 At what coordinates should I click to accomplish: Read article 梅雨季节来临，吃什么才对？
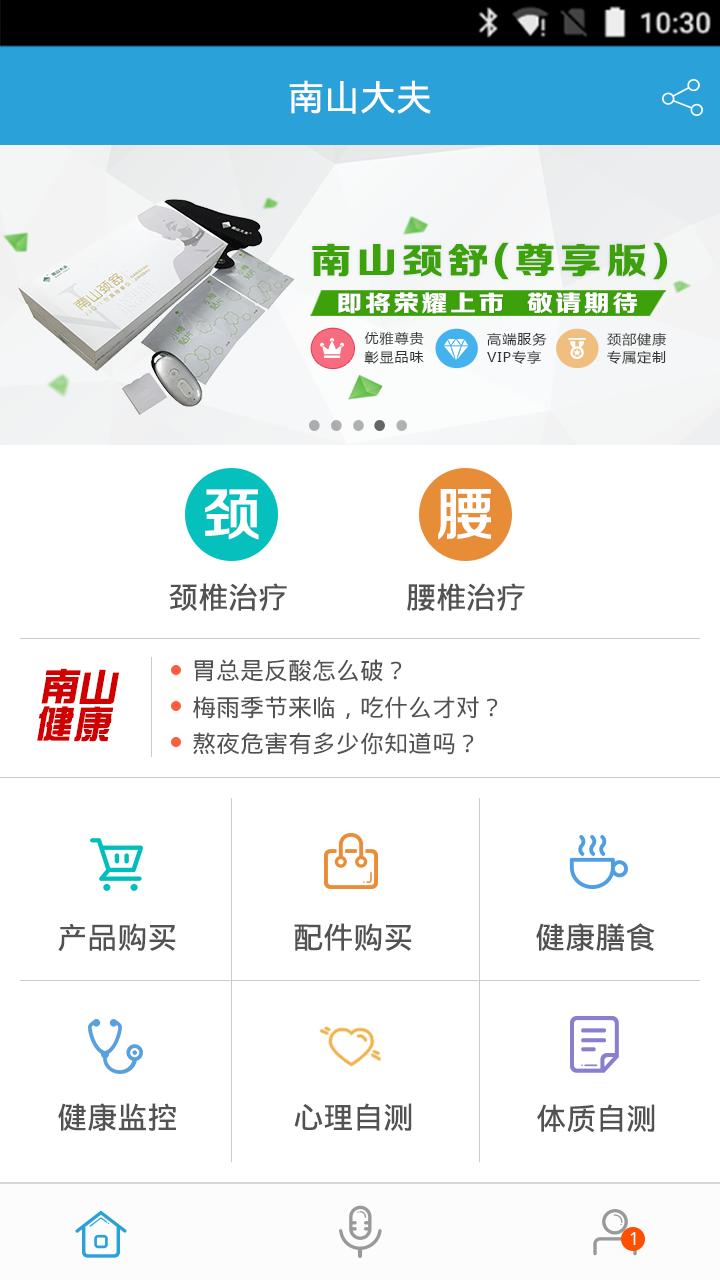[x=346, y=707]
